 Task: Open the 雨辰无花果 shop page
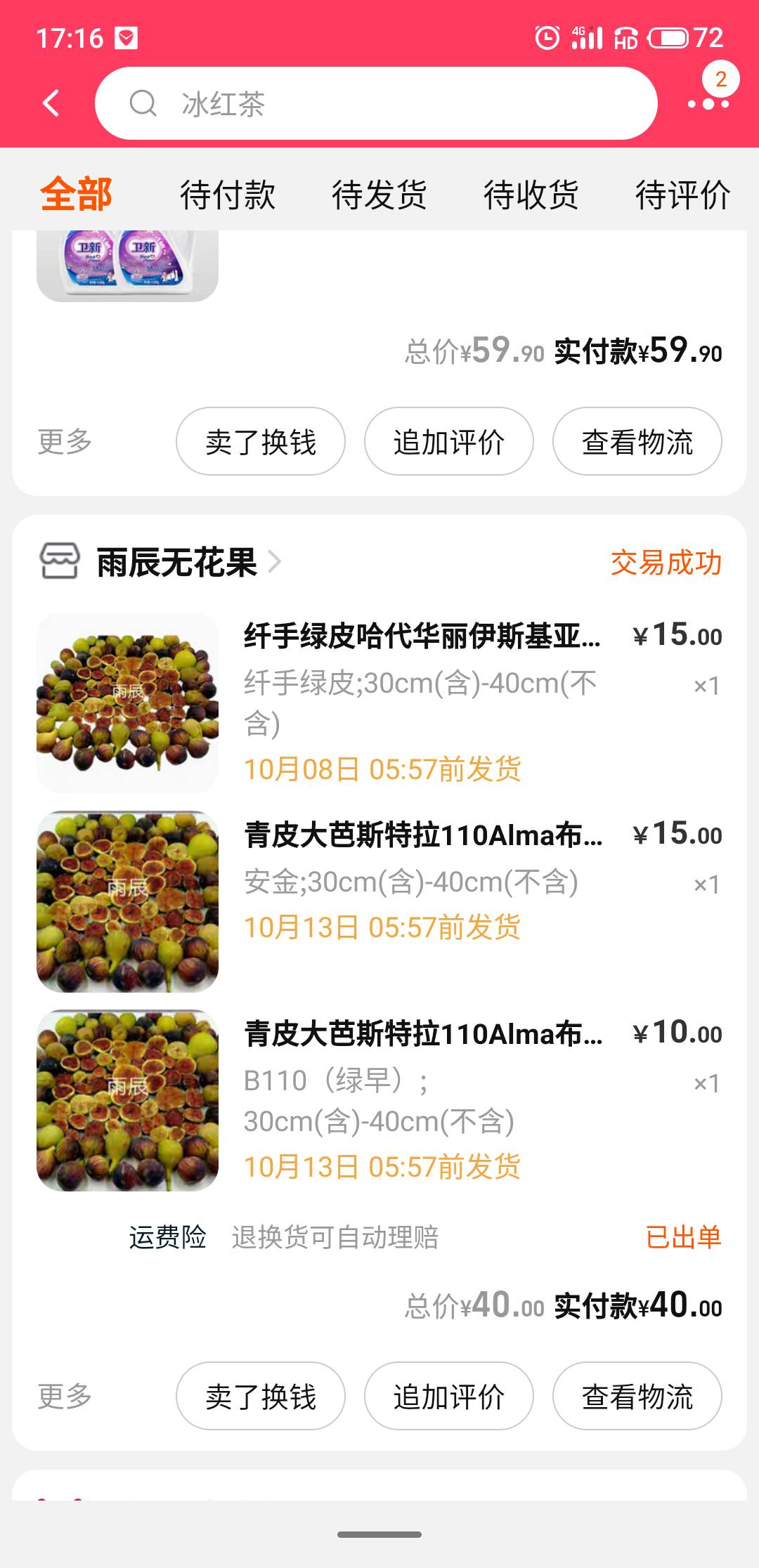[177, 563]
